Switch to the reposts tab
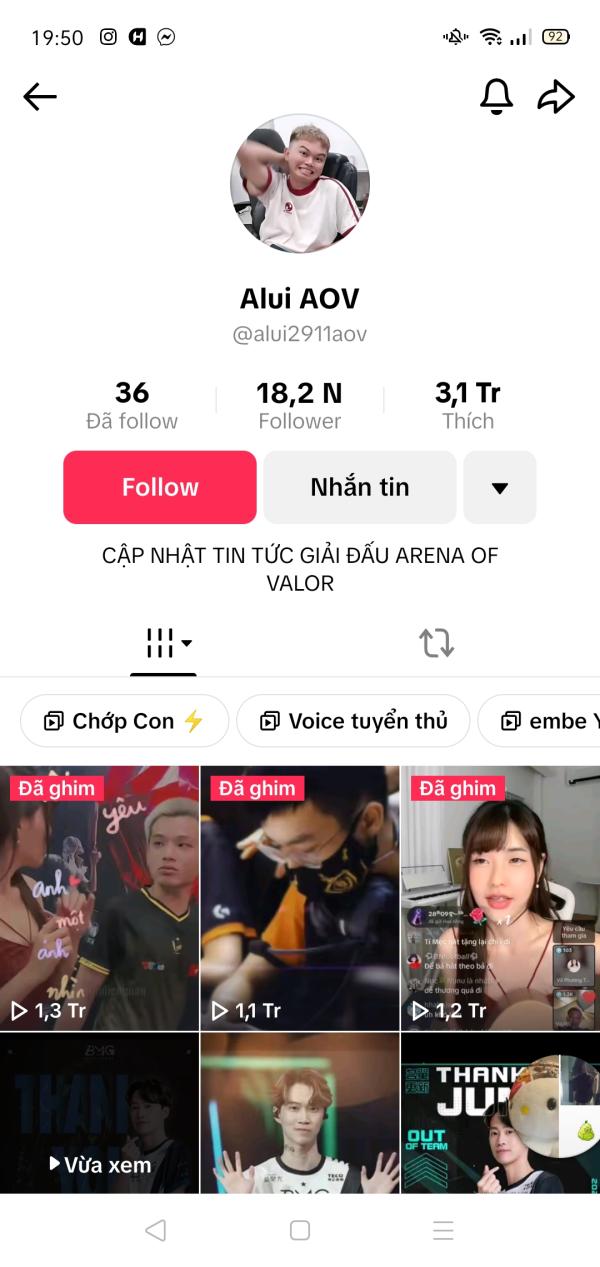The image size is (600, 1267). [436, 643]
